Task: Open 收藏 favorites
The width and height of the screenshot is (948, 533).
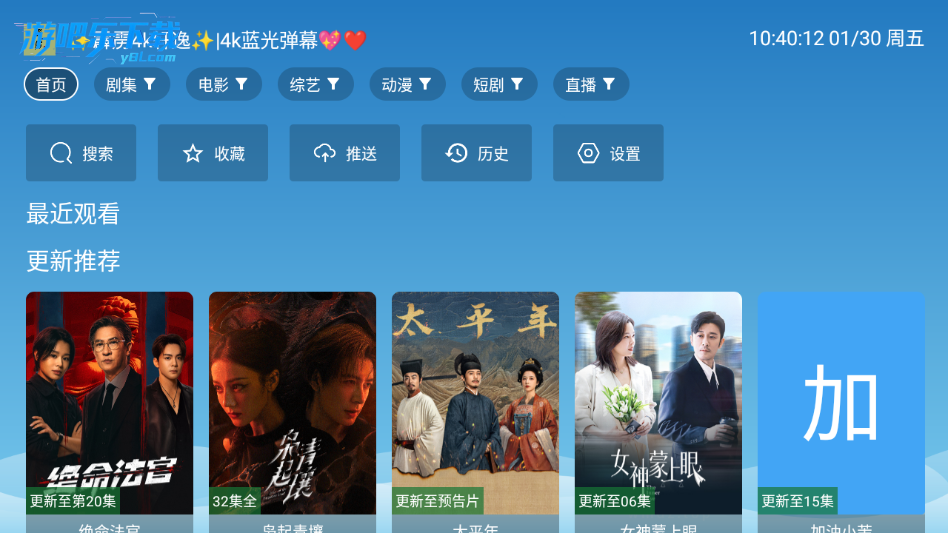Action: point(213,153)
